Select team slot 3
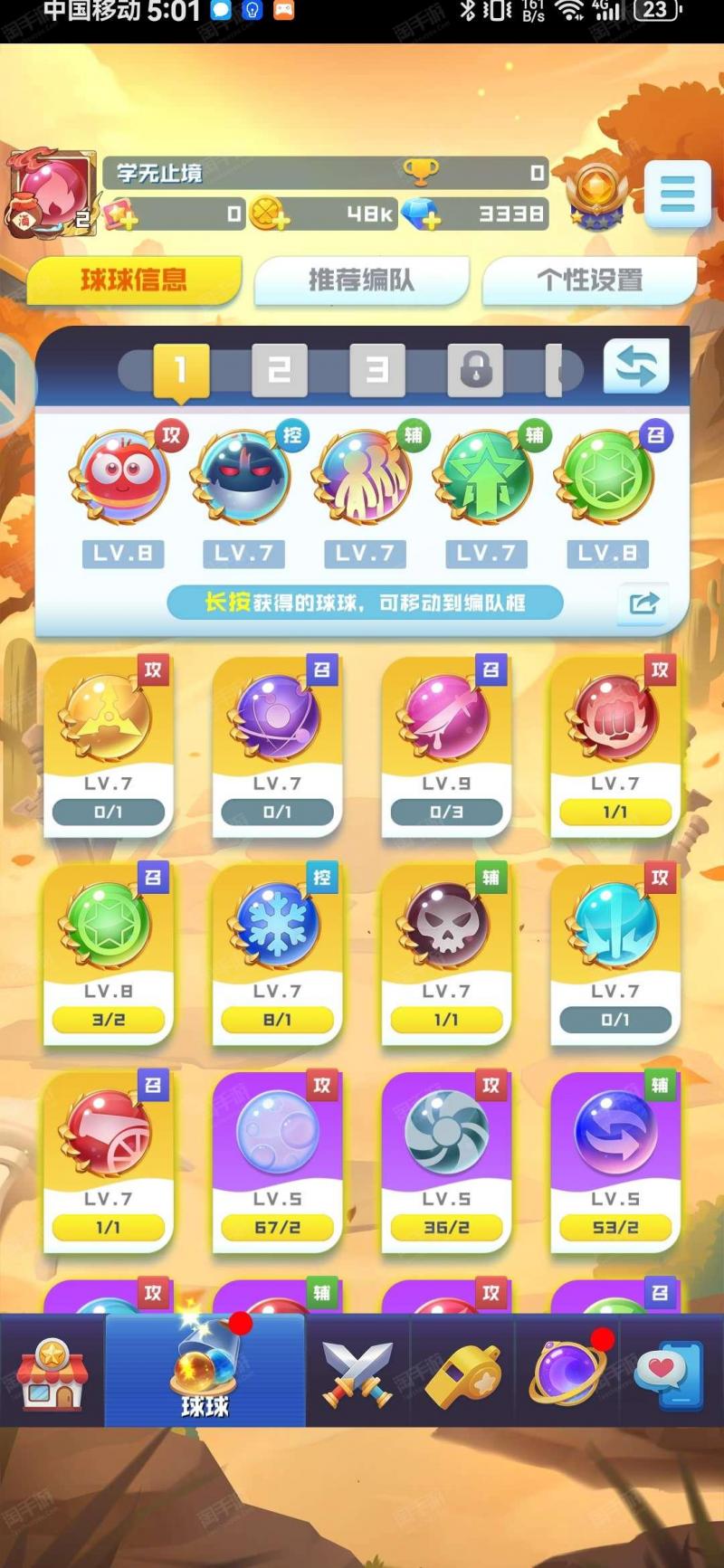Image resolution: width=724 pixels, height=1568 pixels. point(377,369)
